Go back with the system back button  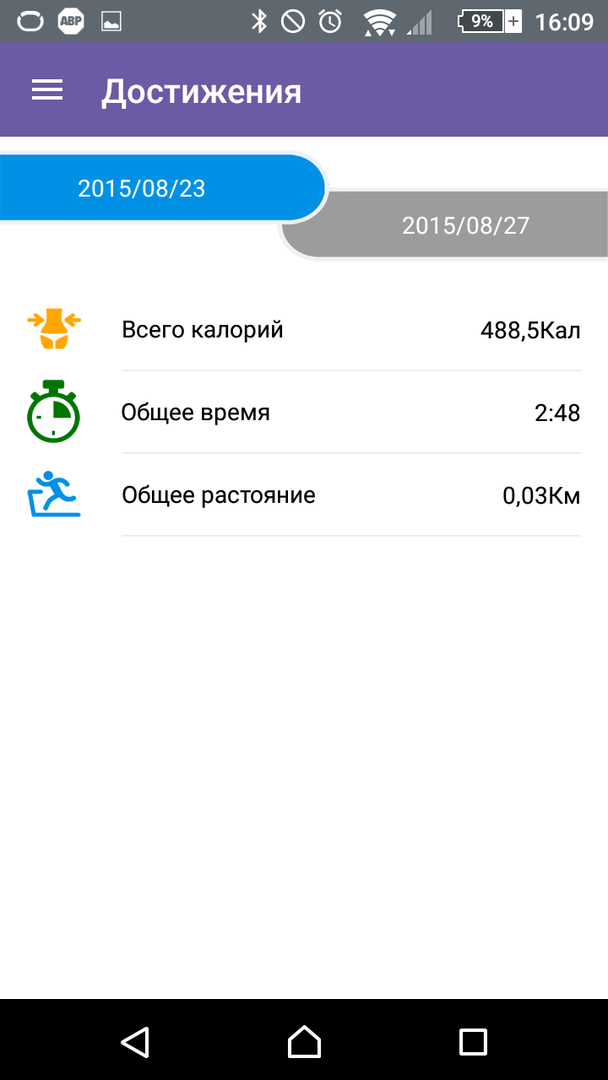click(x=135, y=1041)
